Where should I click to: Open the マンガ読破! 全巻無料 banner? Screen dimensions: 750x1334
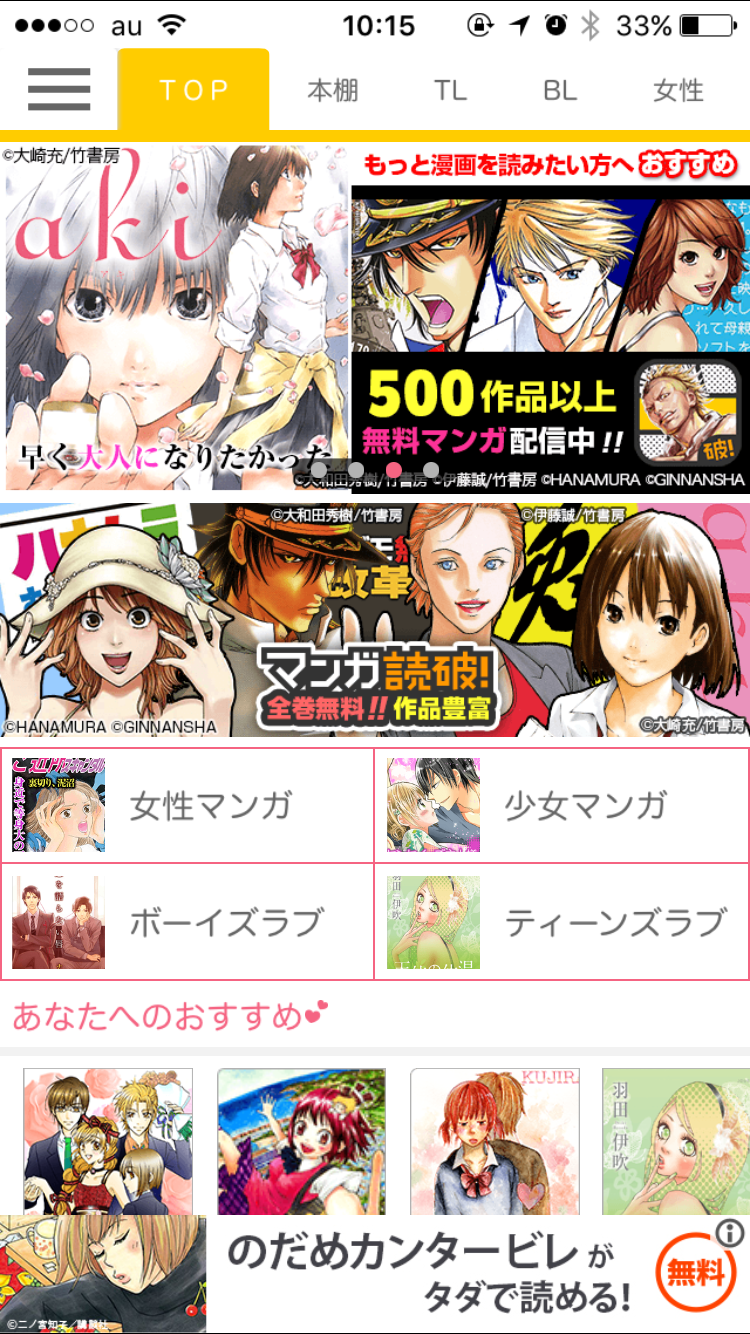point(375,620)
